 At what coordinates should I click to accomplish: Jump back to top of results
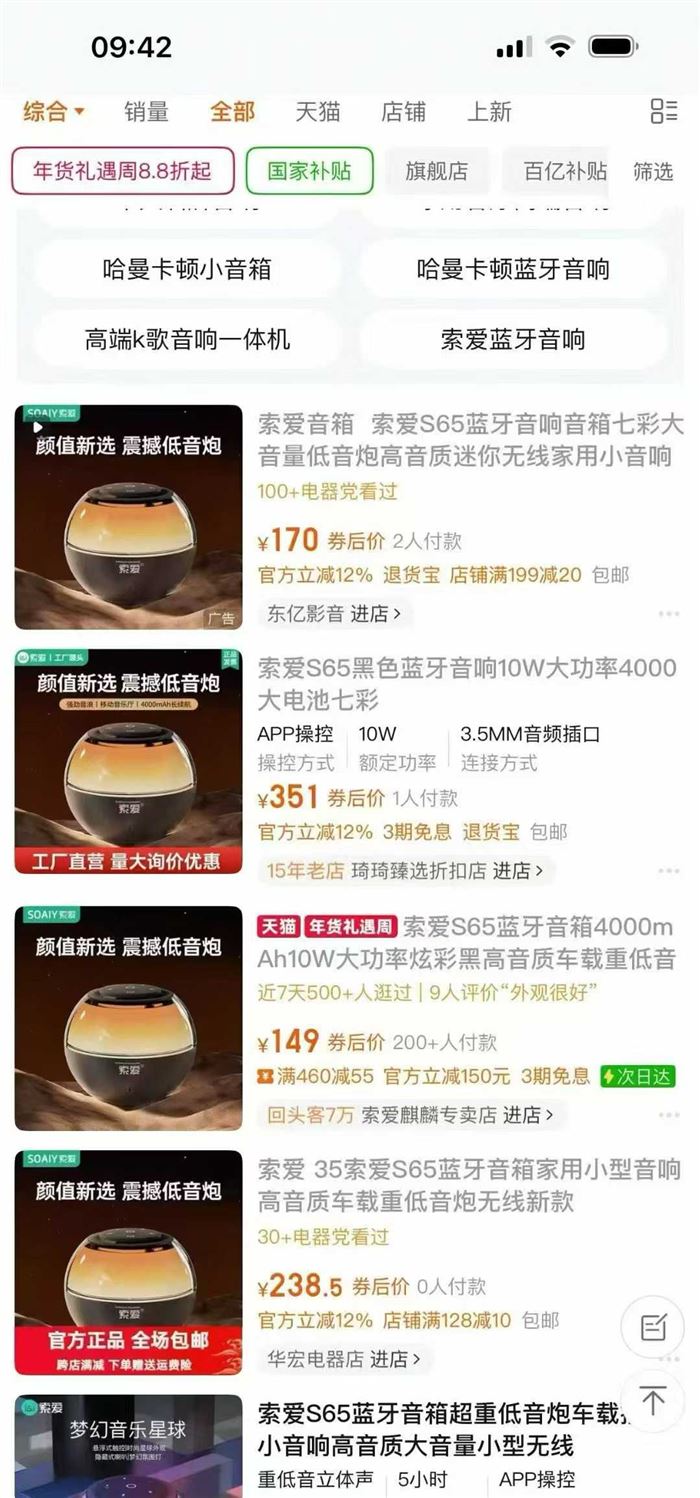pyautogui.click(x=653, y=1402)
